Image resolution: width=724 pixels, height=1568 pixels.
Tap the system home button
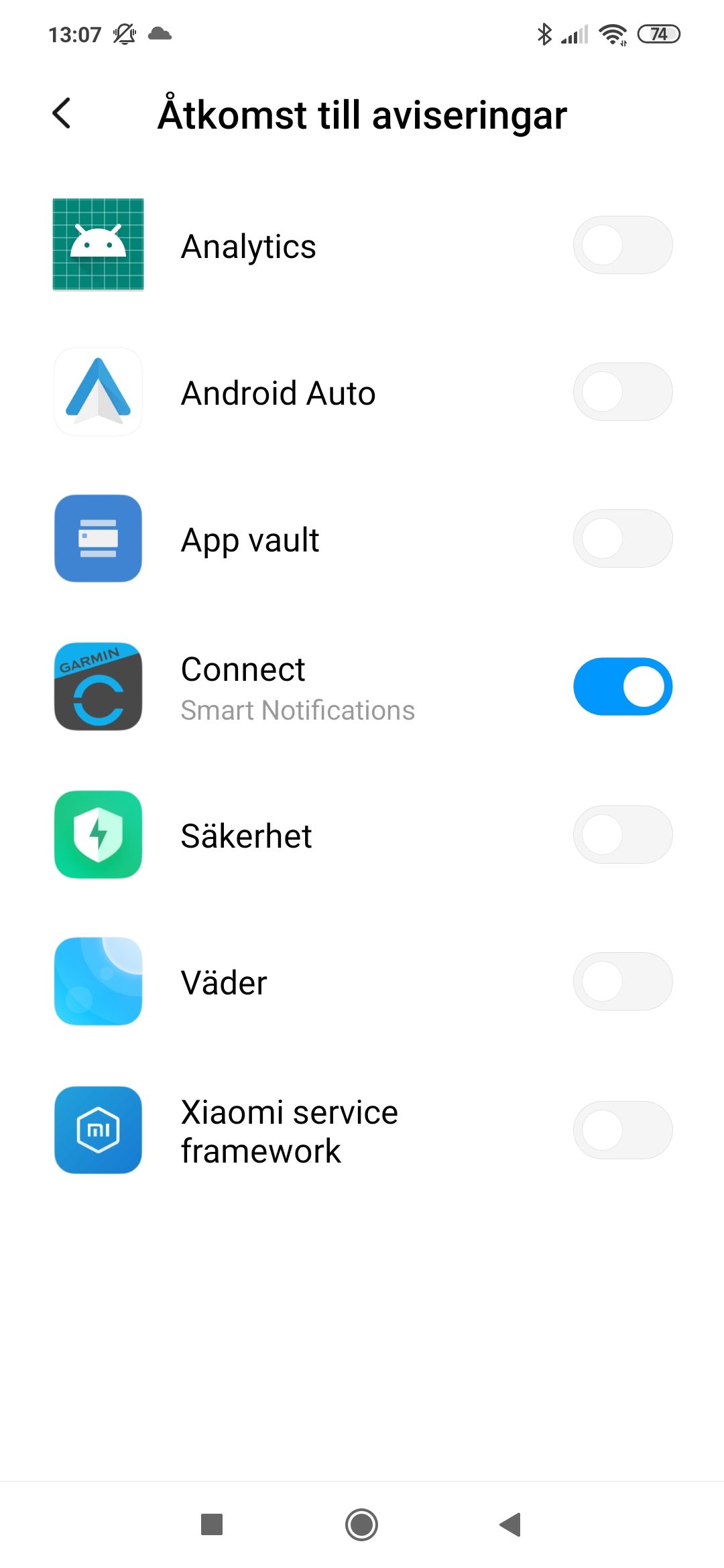point(361,1524)
